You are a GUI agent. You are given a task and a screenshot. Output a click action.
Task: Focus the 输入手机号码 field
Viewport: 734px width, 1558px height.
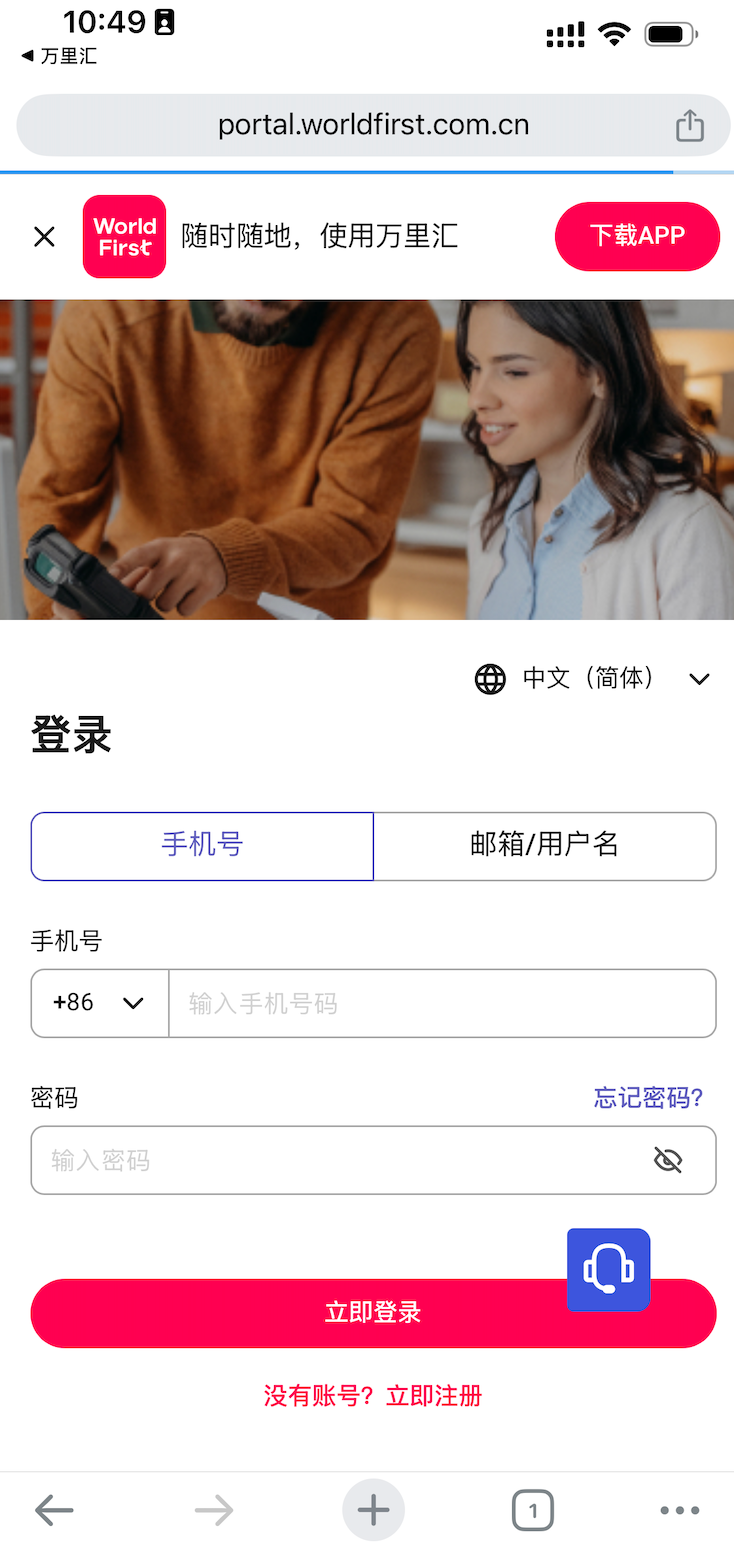click(x=440, y=1003)
